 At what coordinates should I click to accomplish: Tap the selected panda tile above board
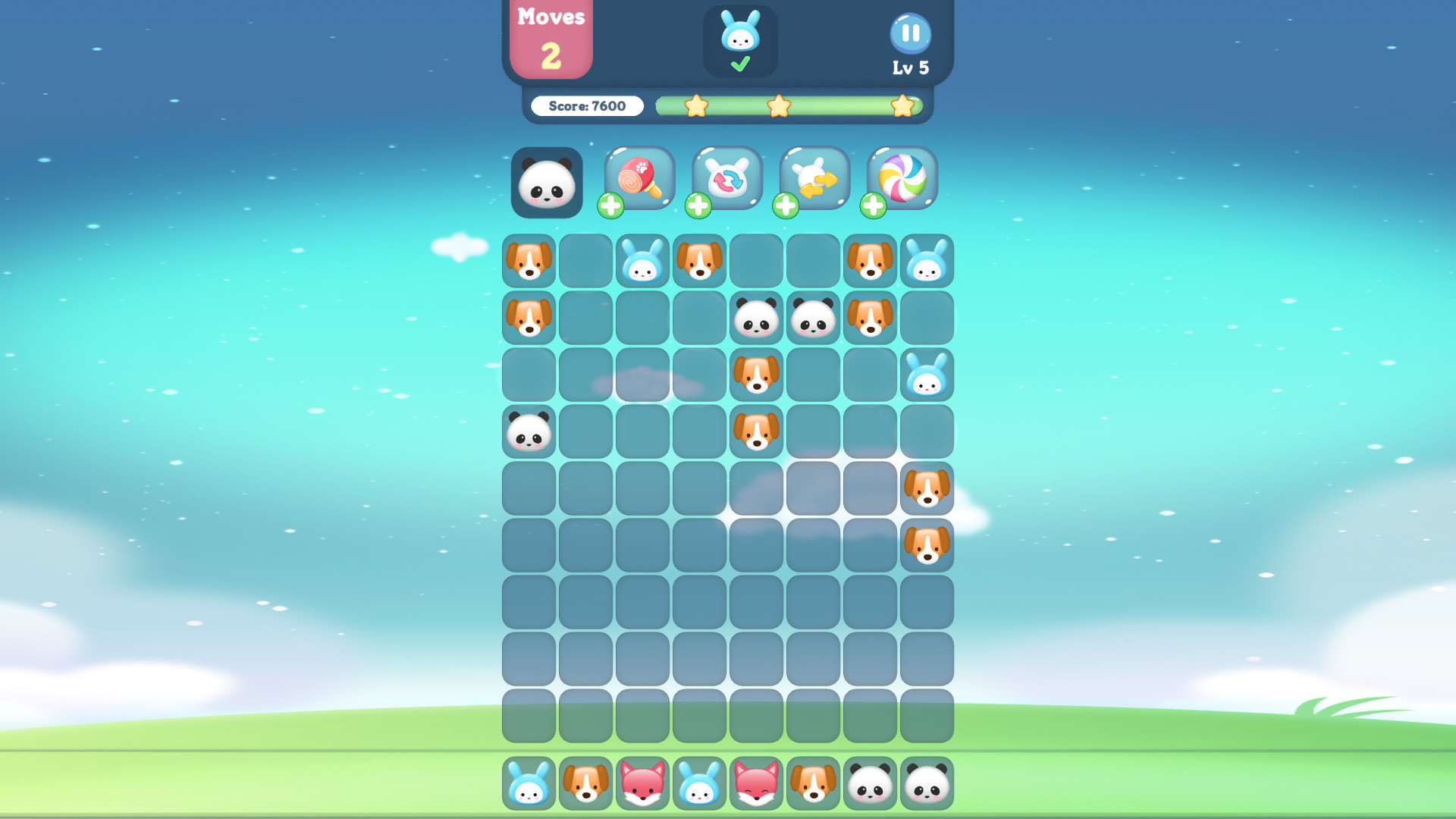pos(547,183)
